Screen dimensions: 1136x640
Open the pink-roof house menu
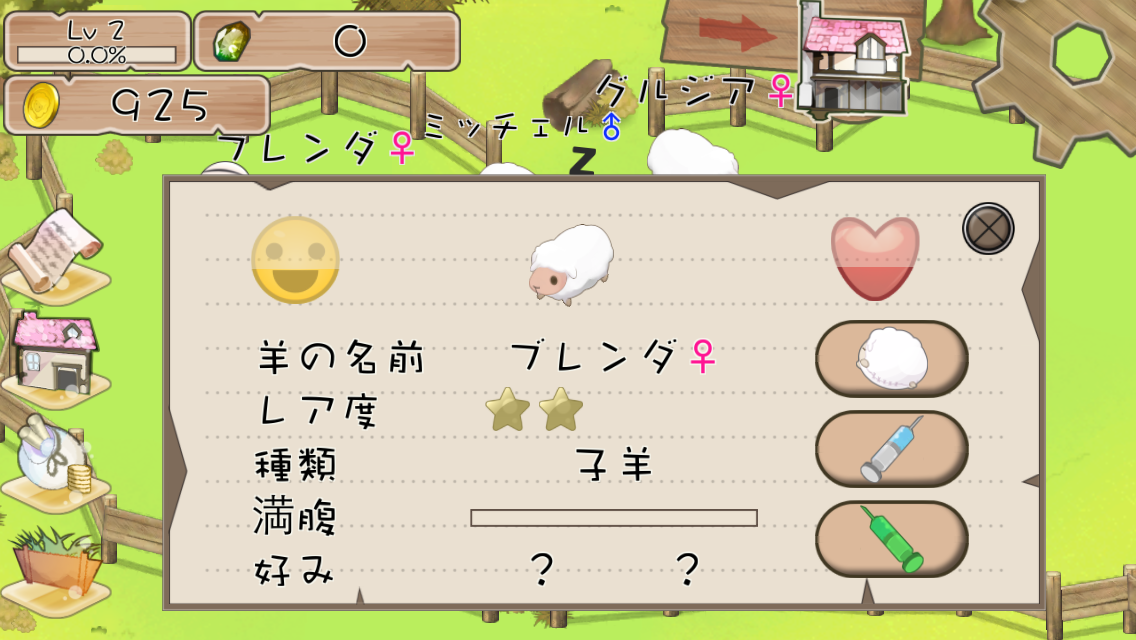pyautogui.click(x=55, y=357)
